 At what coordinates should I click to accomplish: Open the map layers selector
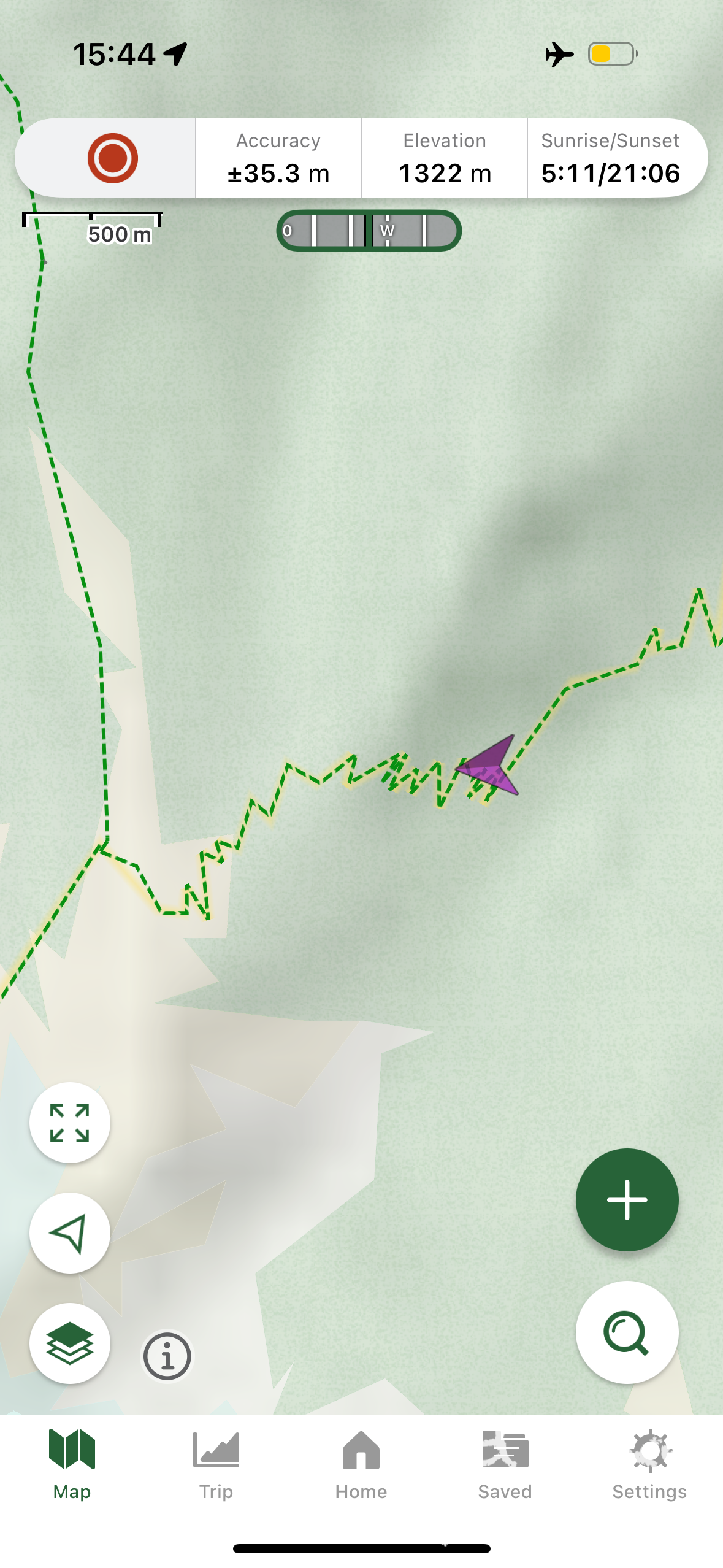click(x=70, y=1343)
